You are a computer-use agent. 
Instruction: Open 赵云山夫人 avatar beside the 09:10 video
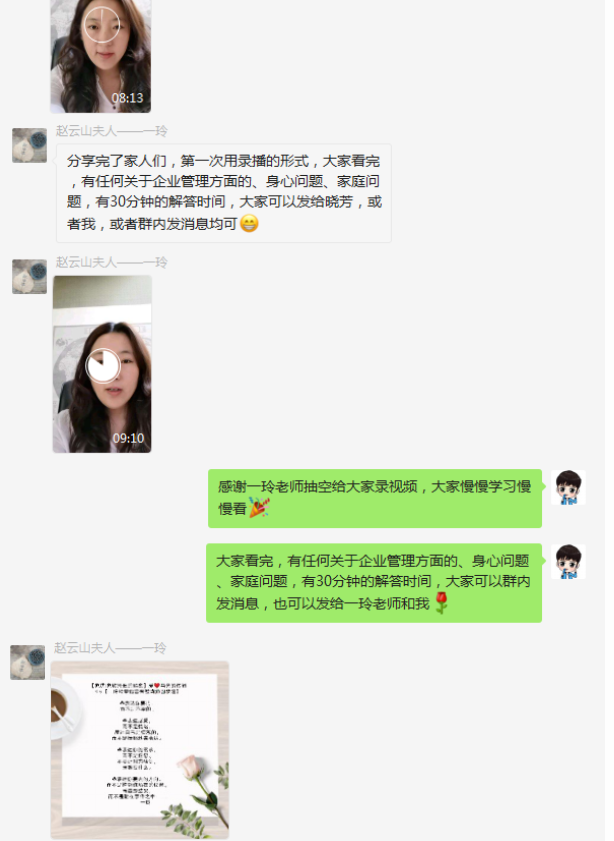[29, 277]
